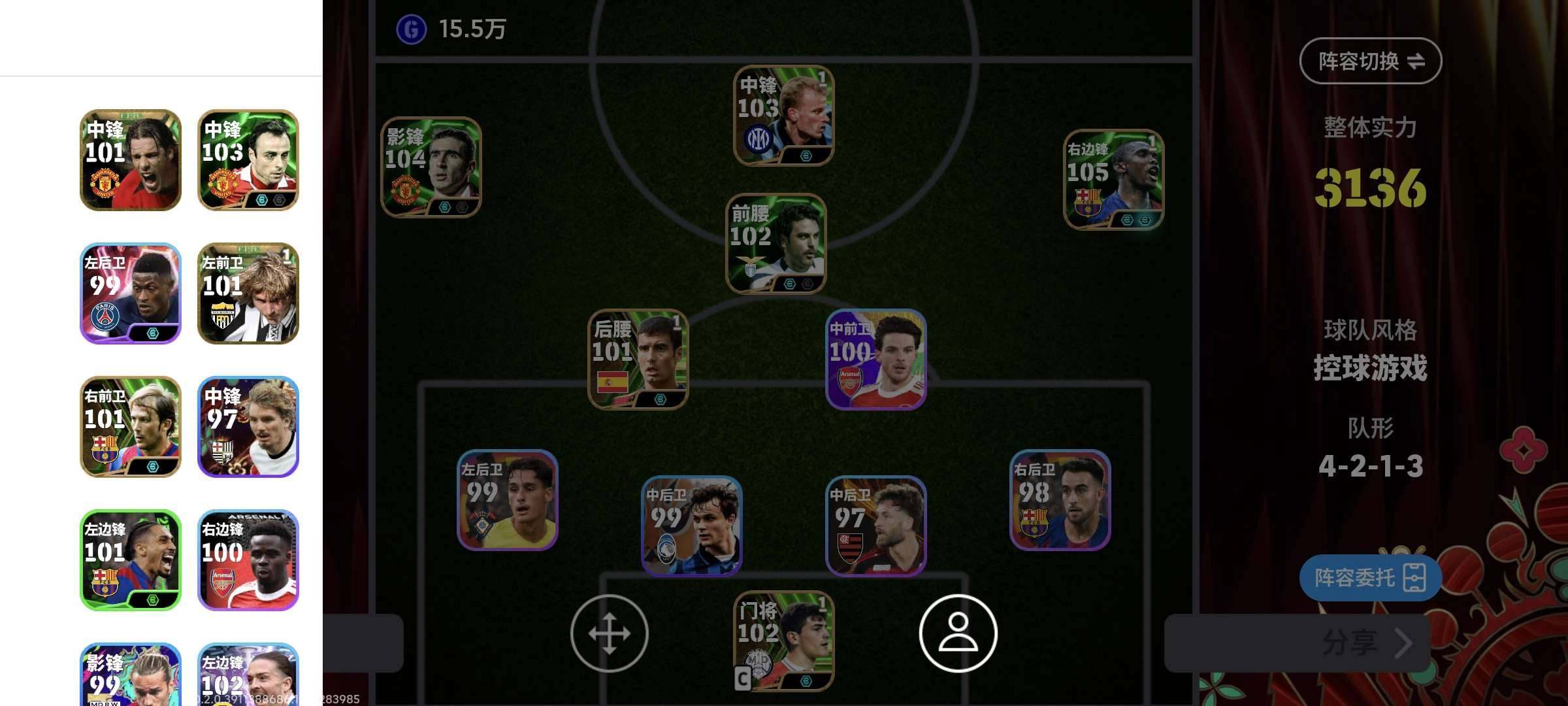This screenshot has height=706, width=1568.
Task: Tap the 阵容切换 squad switch button
Action: pos(1370,61)
